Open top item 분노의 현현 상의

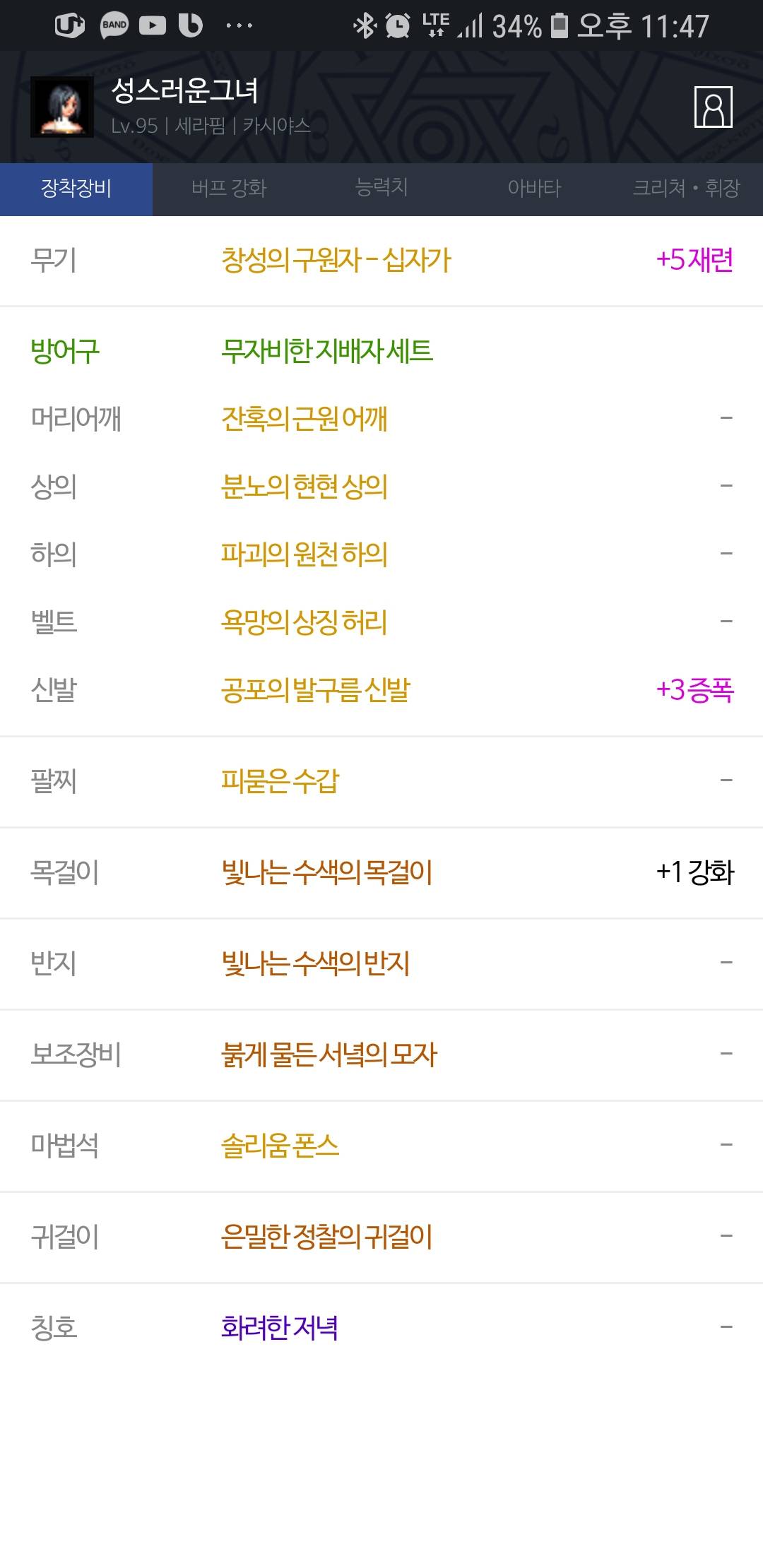[x=304, y=487]
